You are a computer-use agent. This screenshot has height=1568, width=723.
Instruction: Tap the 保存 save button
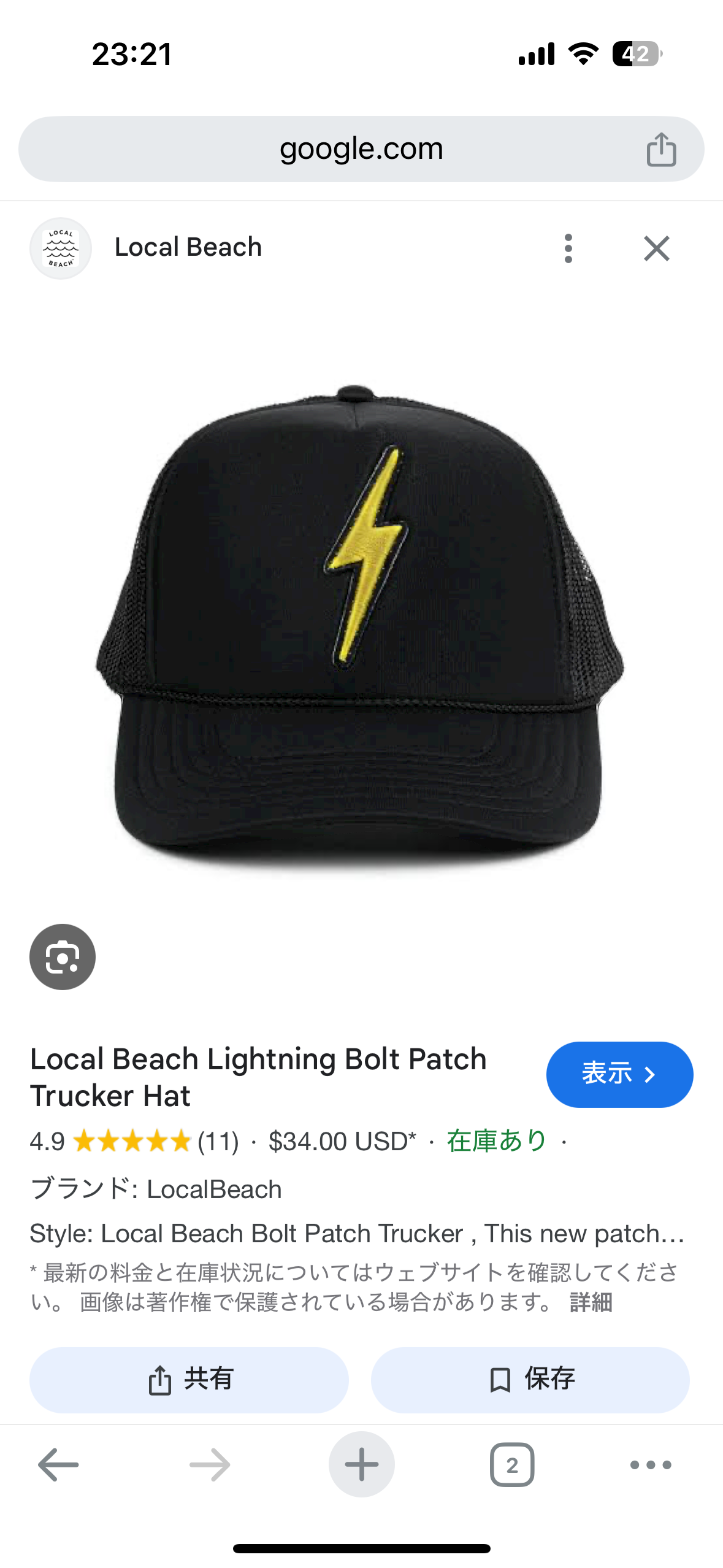coord(530,1380)
